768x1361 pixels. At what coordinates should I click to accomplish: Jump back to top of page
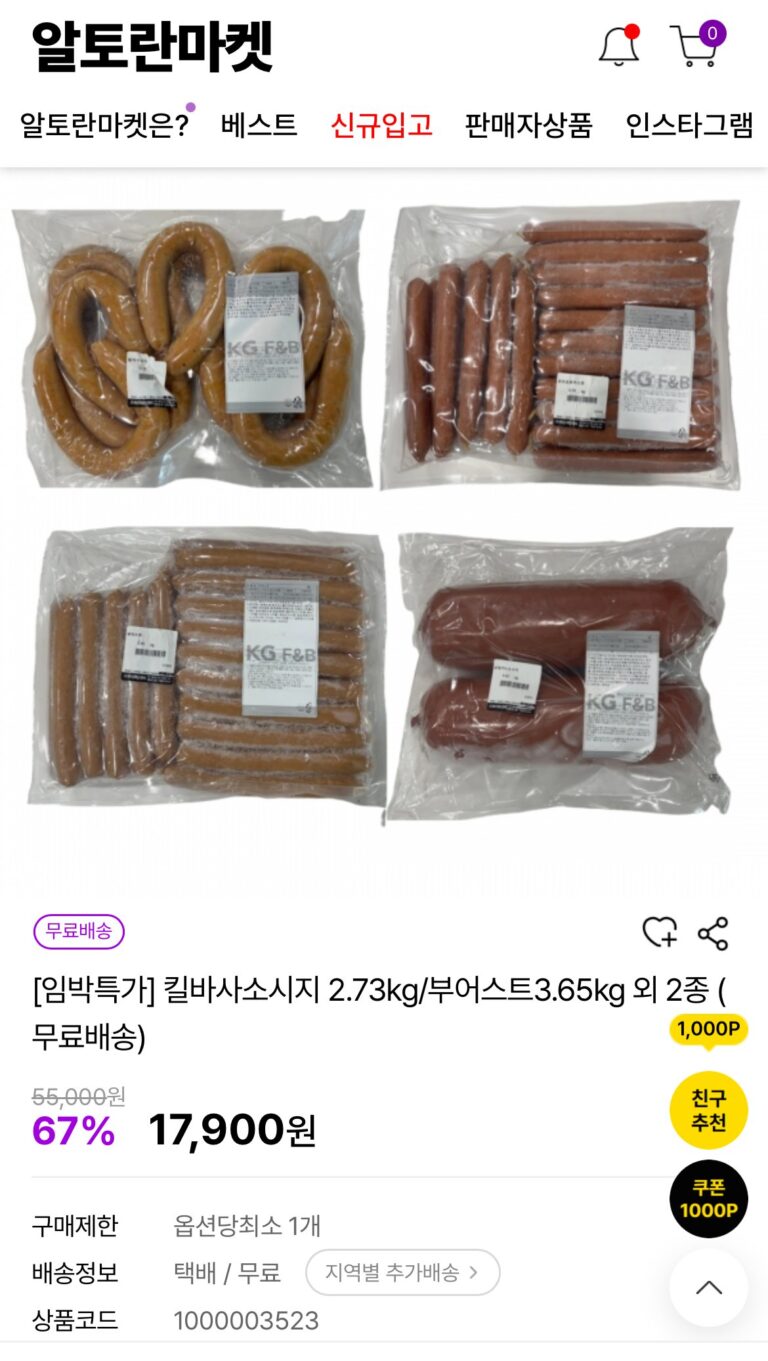point(708,1287)
